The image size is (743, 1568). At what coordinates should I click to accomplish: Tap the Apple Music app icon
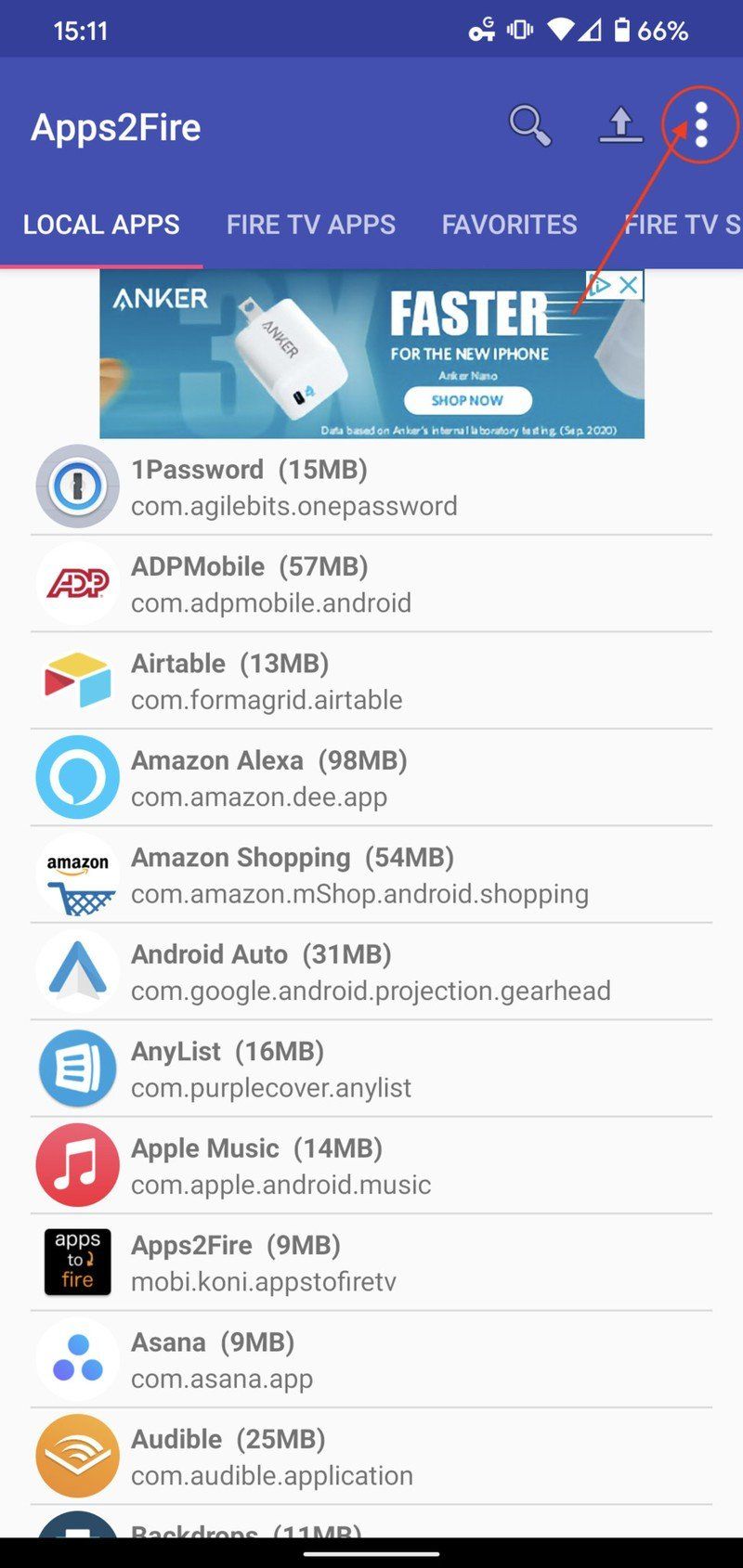(77, 1165)
